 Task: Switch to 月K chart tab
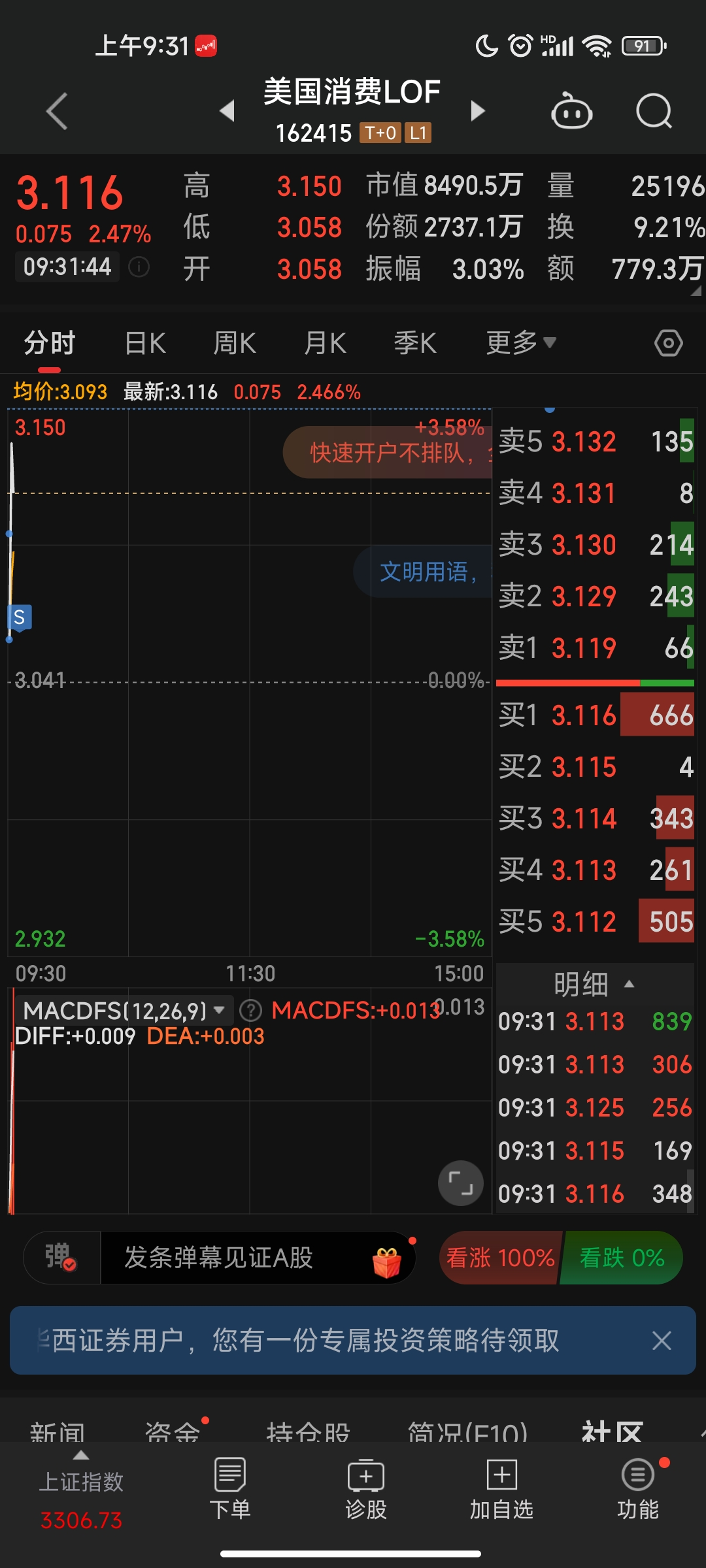[x=325, y=343]
